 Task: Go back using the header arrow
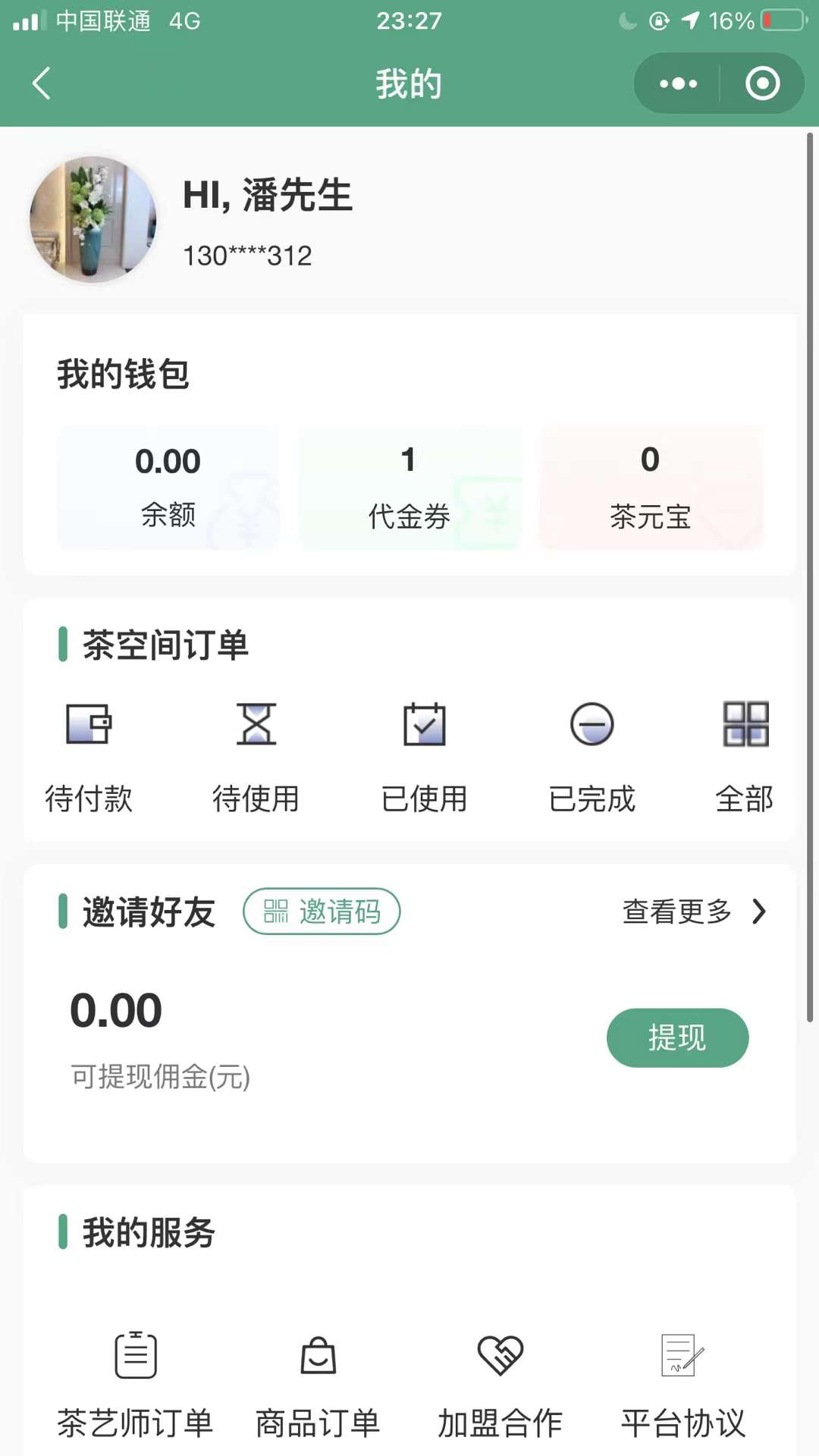42,83
